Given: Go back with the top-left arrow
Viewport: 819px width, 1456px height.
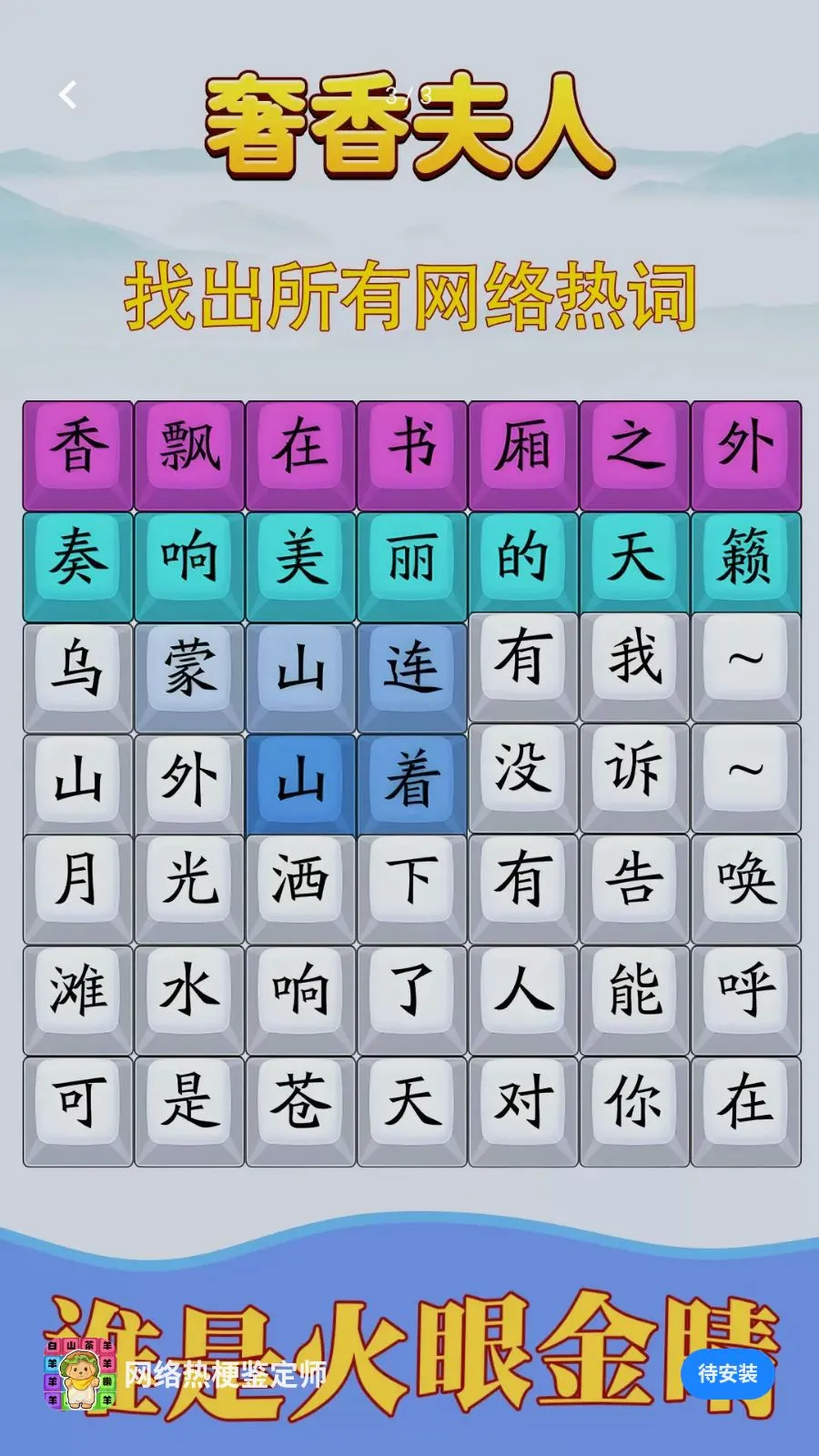Looking at the screenshot, I should tap(67, 95).
